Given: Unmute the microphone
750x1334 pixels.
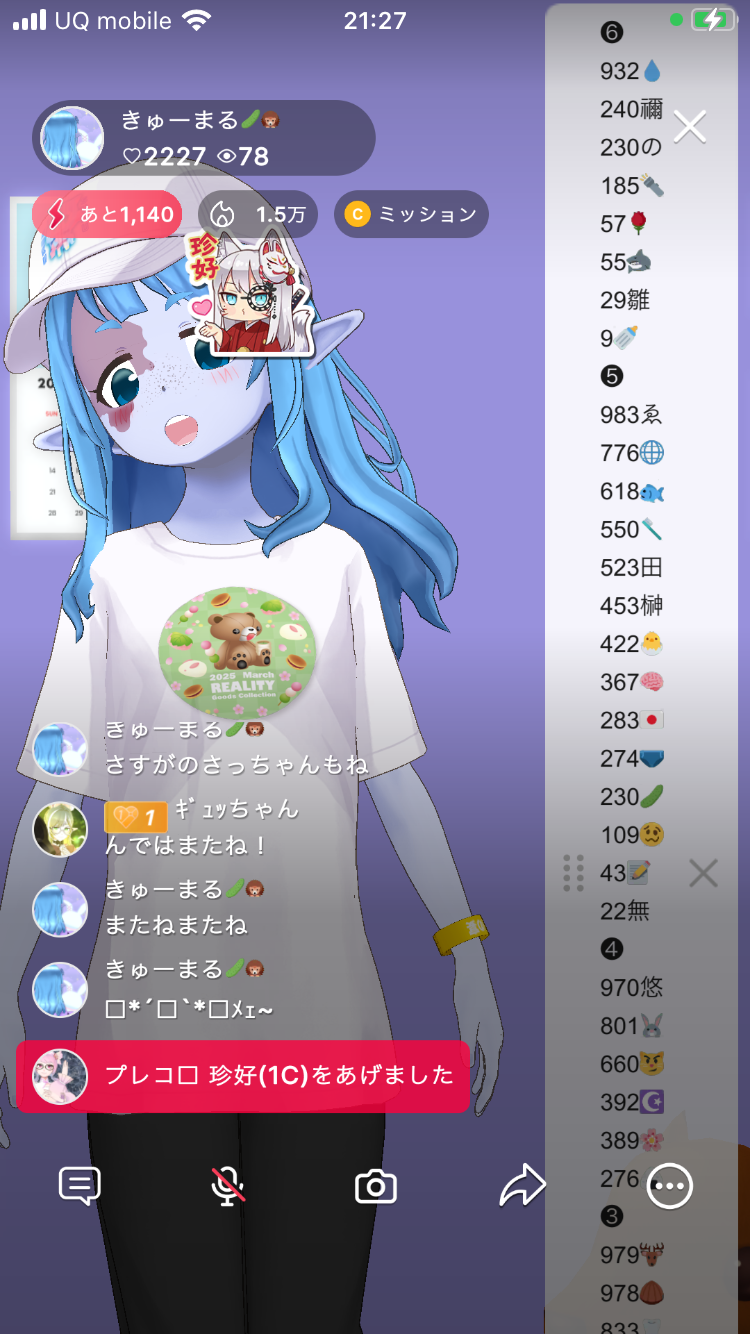Looking at the screenshot, I should point(228,1187).
